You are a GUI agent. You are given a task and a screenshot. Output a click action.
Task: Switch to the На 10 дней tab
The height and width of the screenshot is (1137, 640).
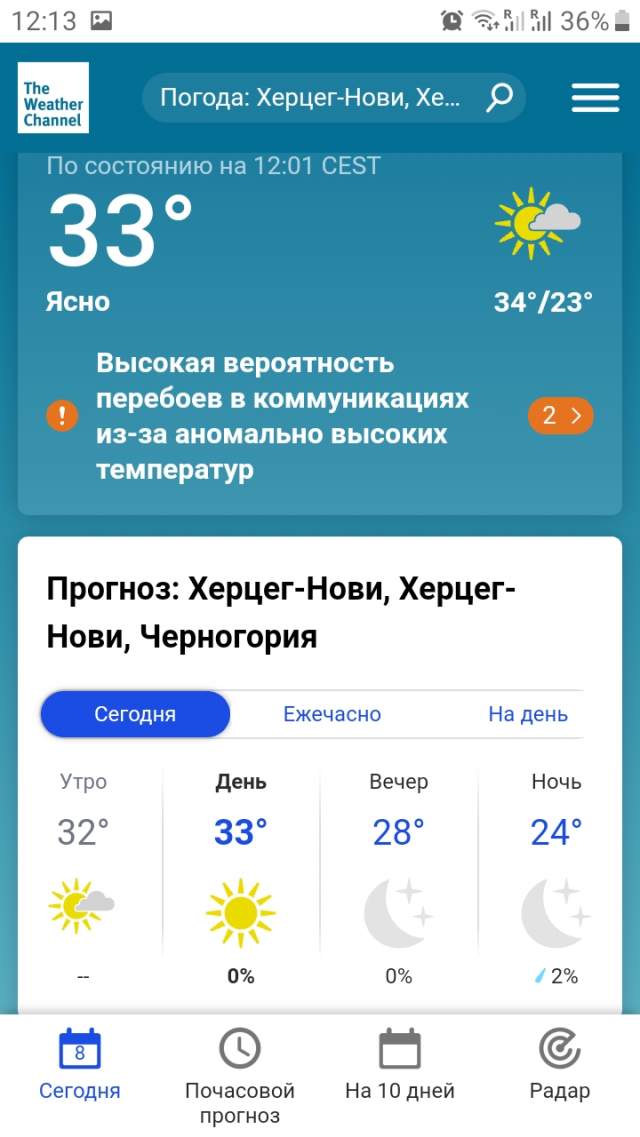400,1066
